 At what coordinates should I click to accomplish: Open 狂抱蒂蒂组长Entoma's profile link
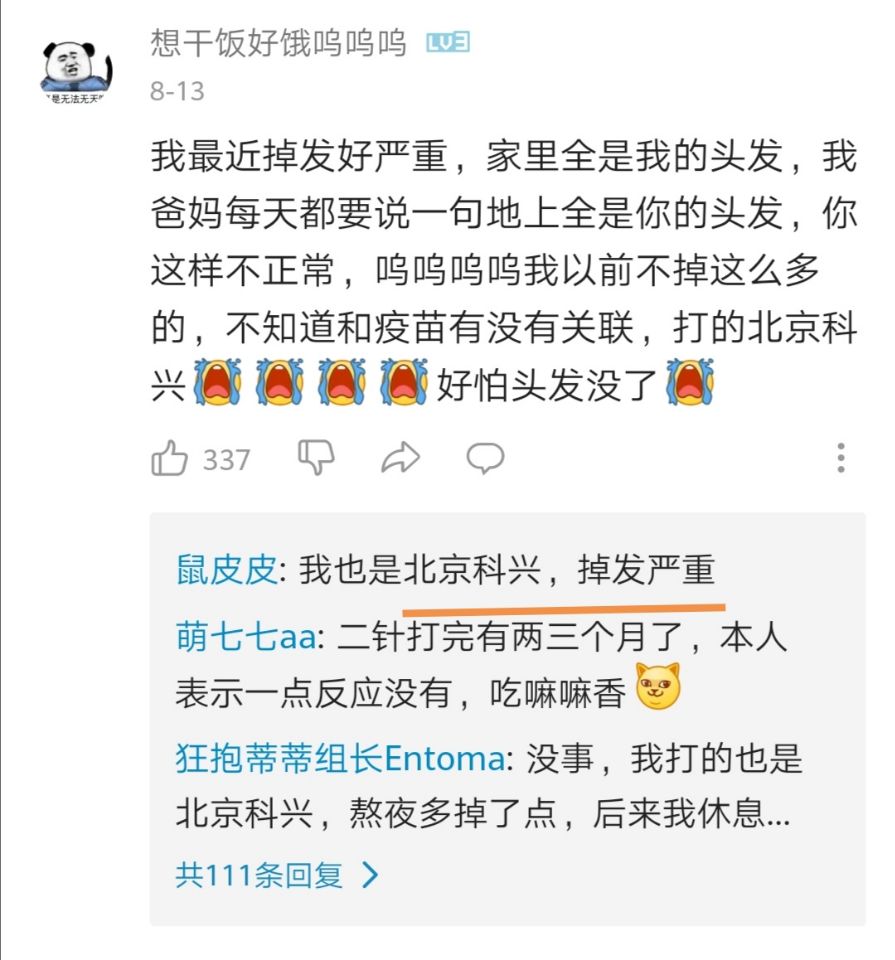point(339,758)
